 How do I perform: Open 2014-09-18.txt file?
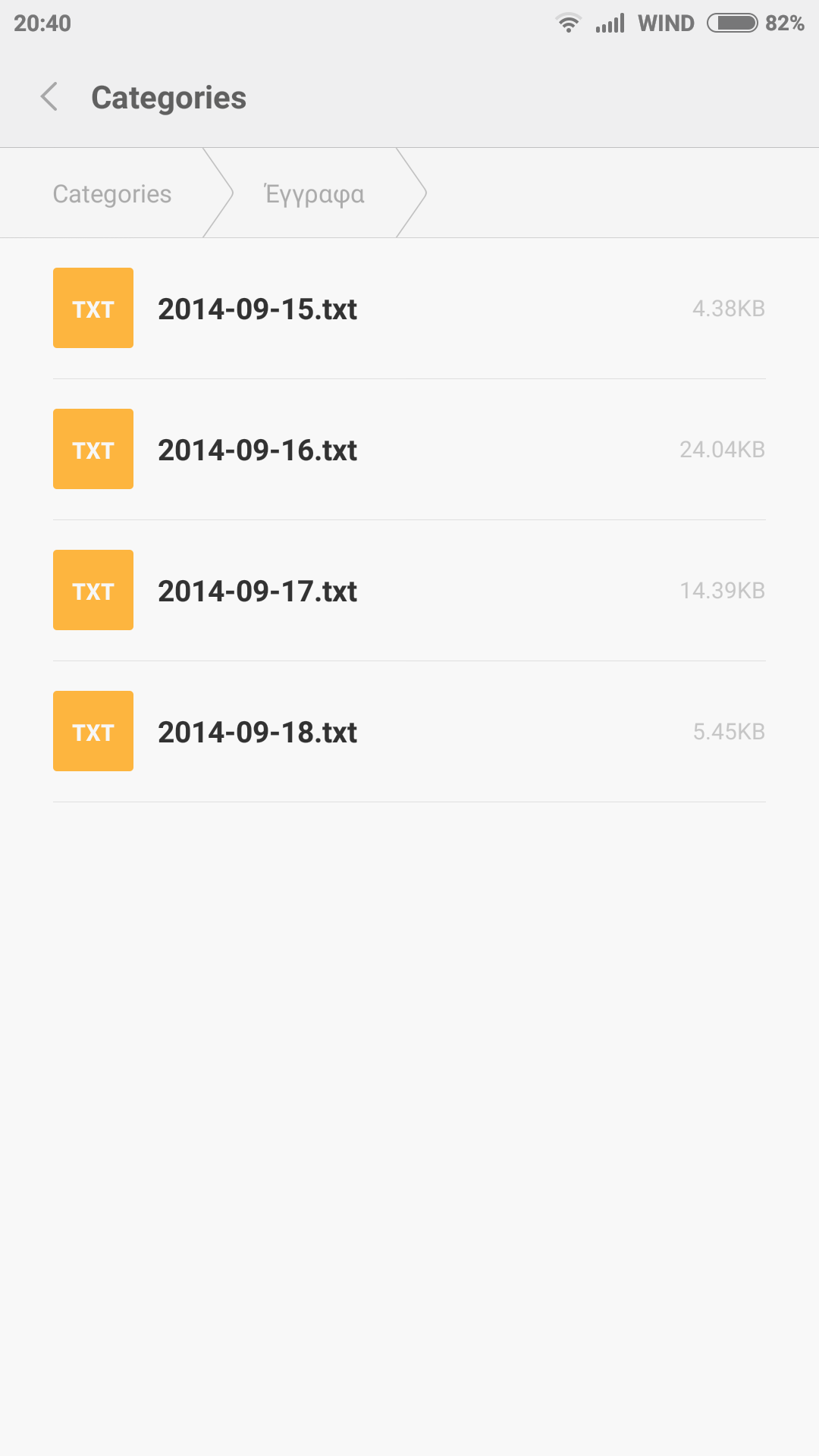[x=258, y=733]
